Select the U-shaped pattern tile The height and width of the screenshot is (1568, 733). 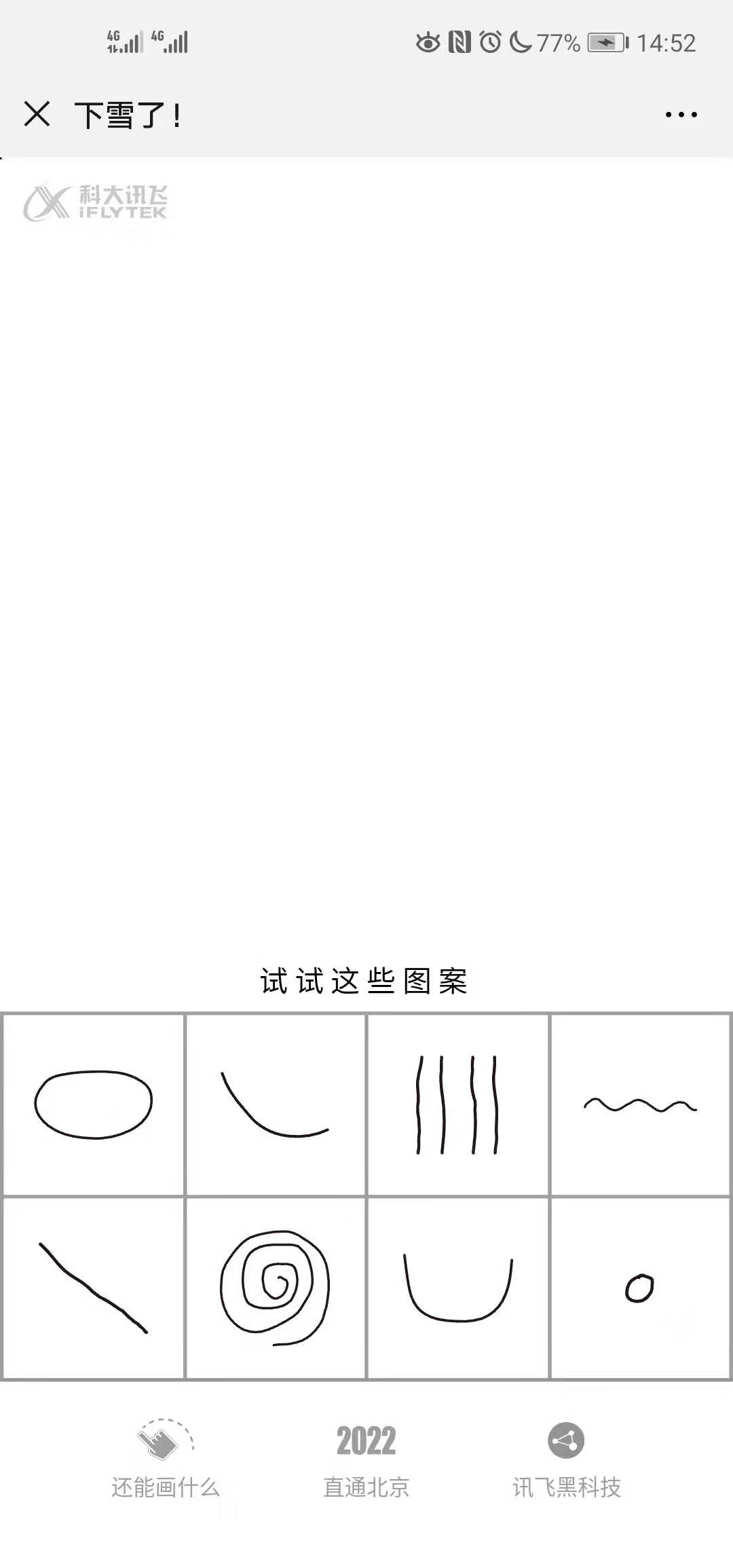pos(457,1288)
